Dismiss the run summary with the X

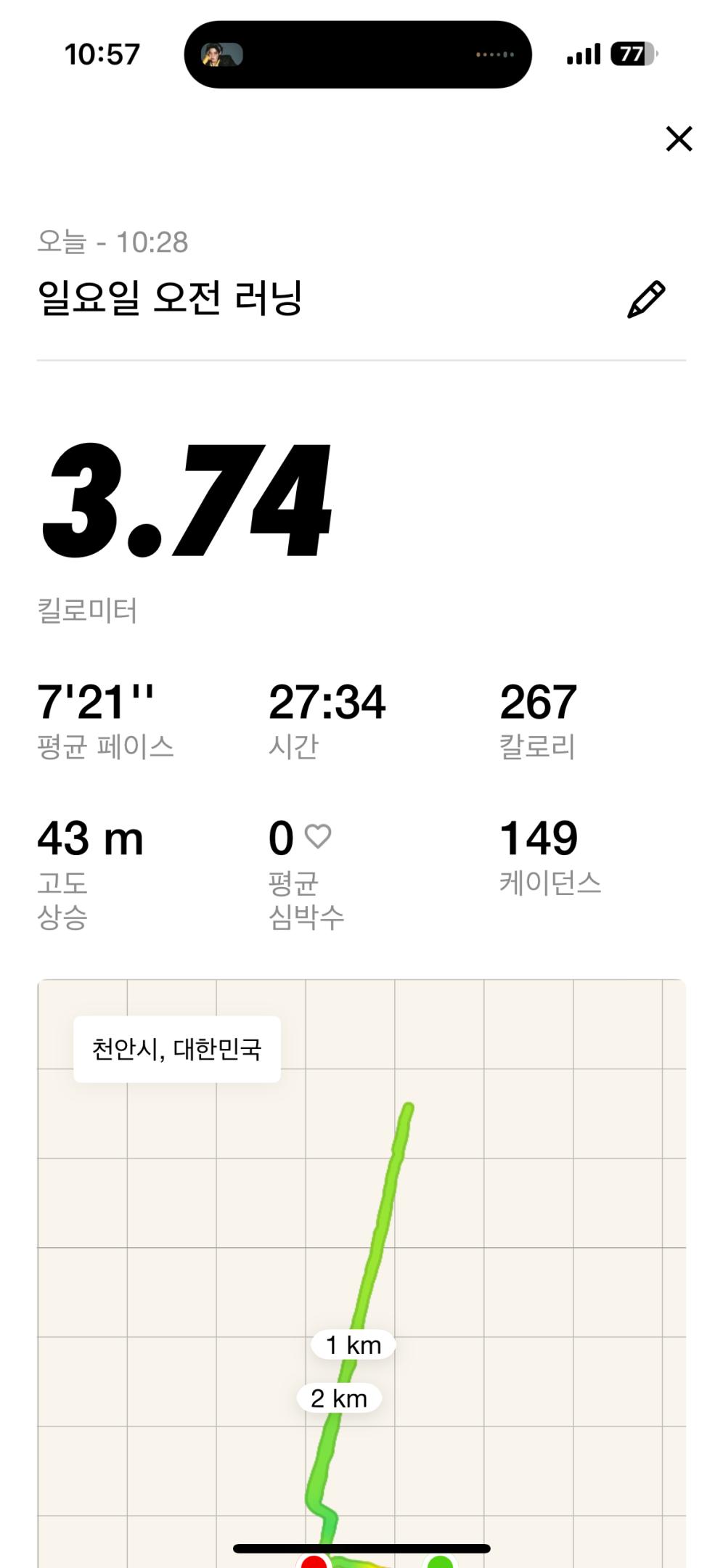(677, 139)
